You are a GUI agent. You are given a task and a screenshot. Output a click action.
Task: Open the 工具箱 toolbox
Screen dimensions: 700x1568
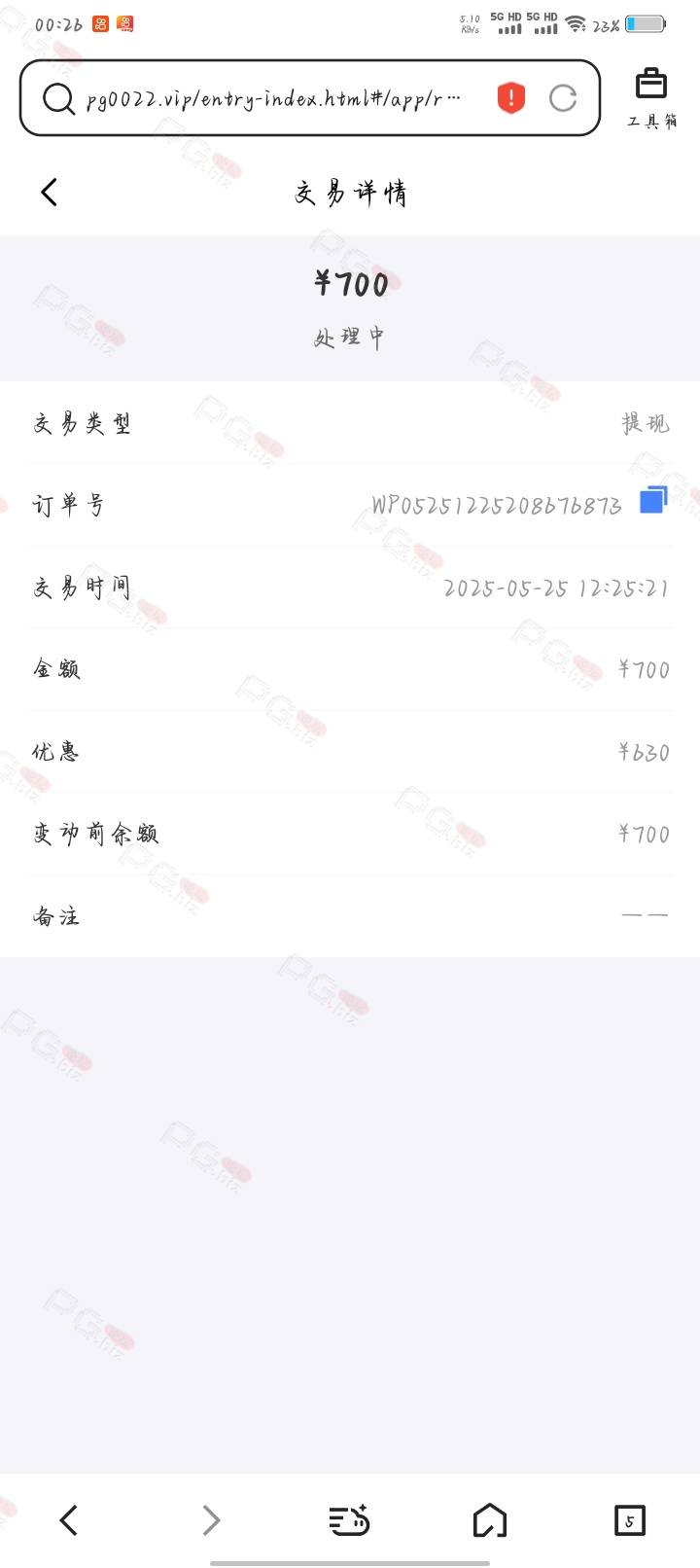(x=651, y=97)
